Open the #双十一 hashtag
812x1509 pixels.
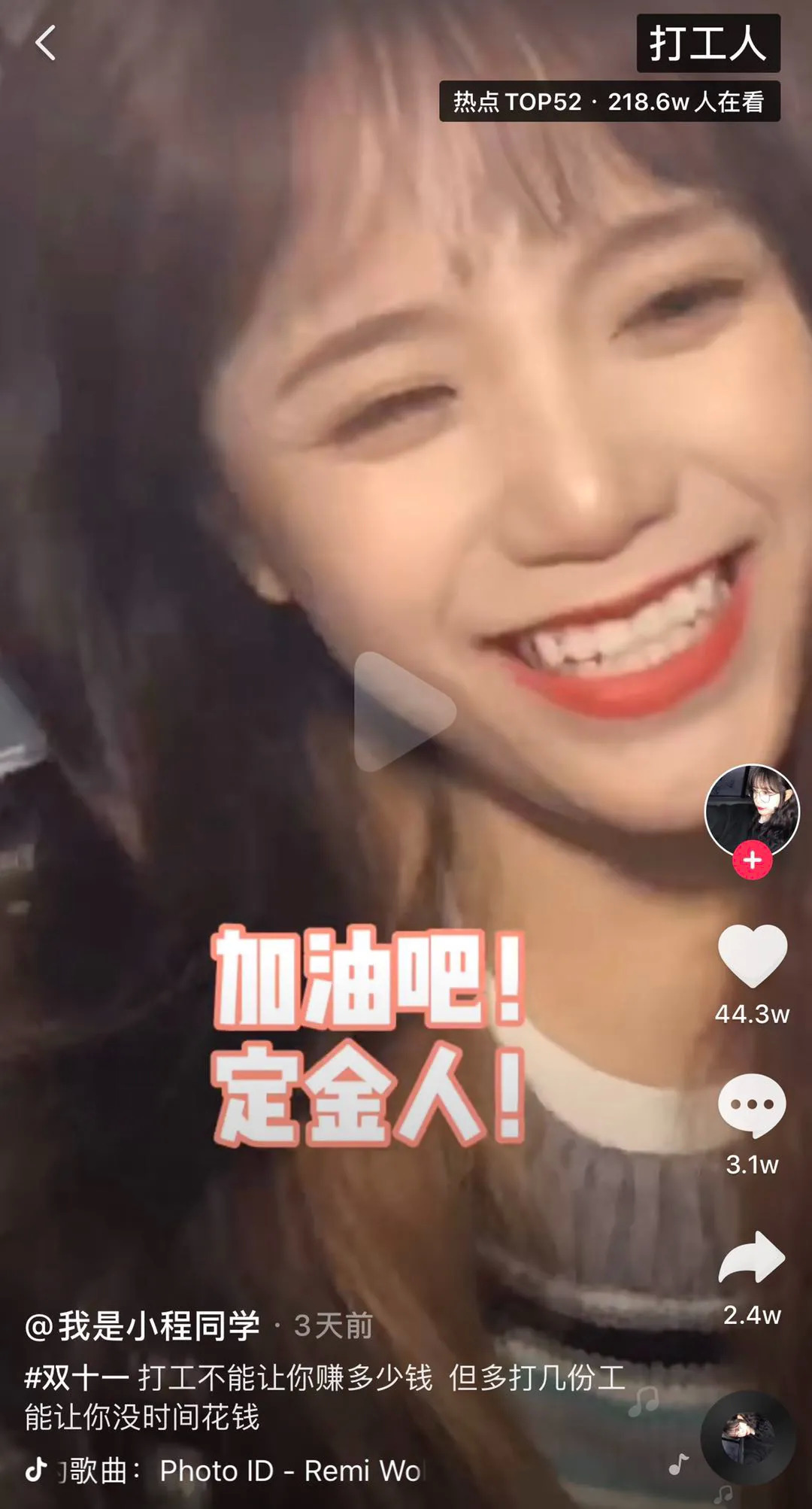77,1378
